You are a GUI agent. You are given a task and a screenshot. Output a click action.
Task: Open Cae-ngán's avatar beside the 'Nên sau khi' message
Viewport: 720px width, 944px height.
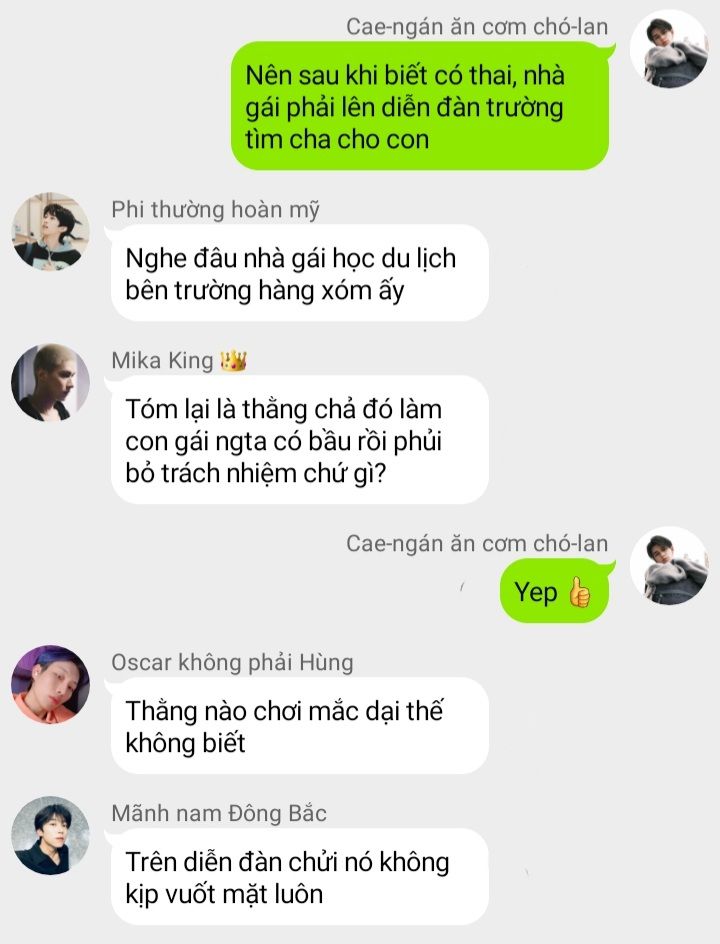point(670,50)
